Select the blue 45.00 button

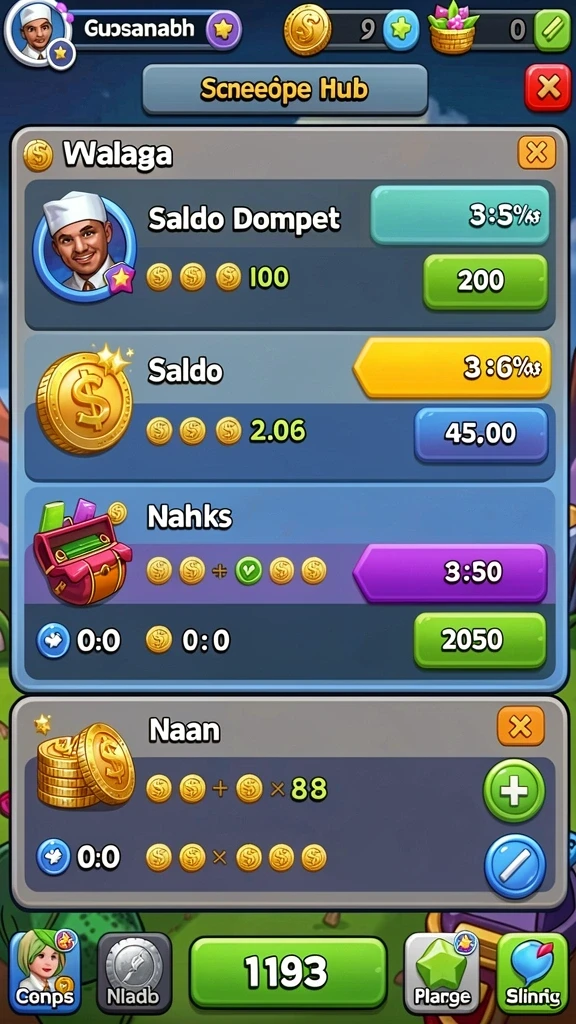coord(481,434)
